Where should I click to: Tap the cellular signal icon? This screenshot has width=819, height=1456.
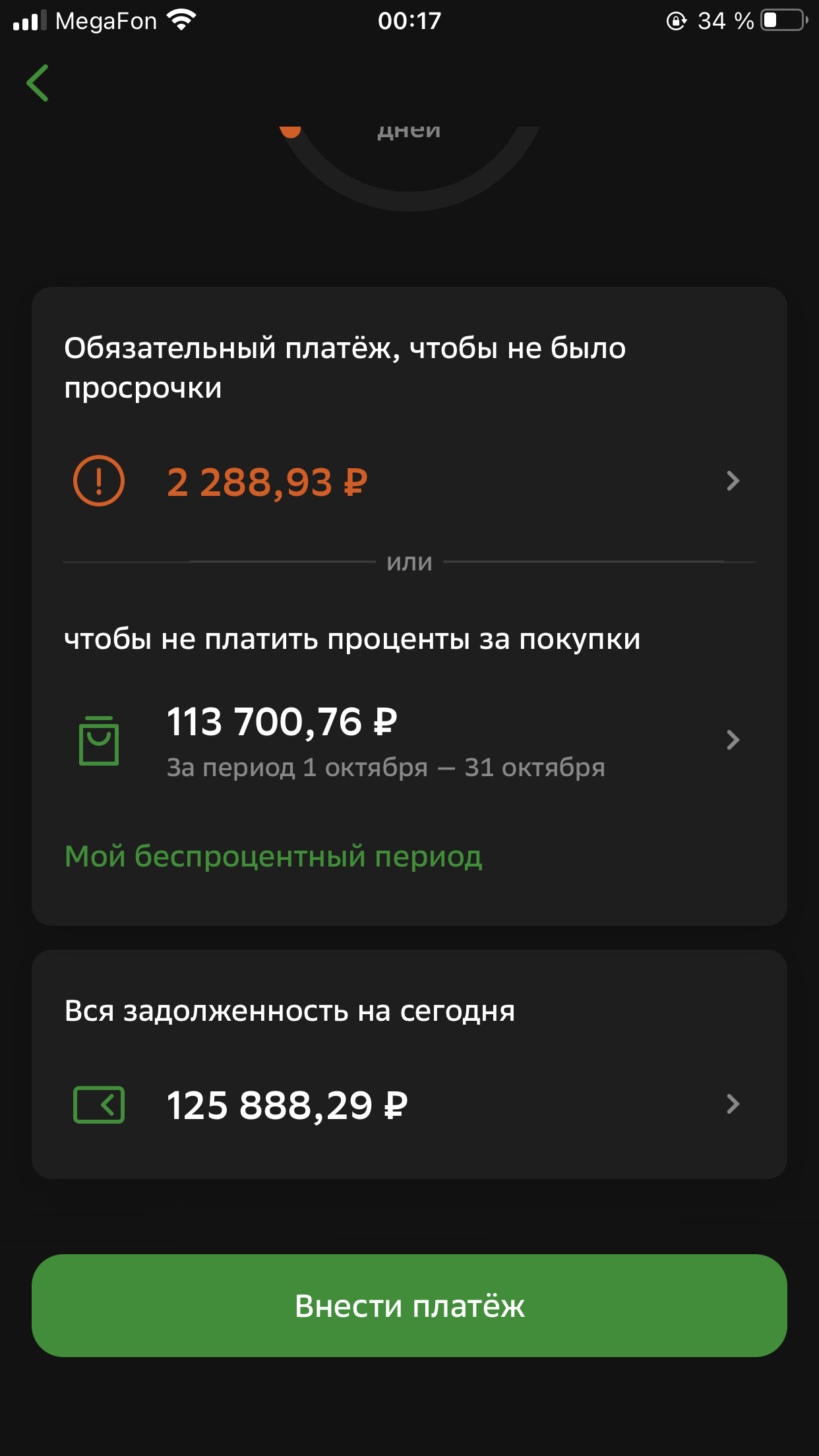tap(26, 18)
